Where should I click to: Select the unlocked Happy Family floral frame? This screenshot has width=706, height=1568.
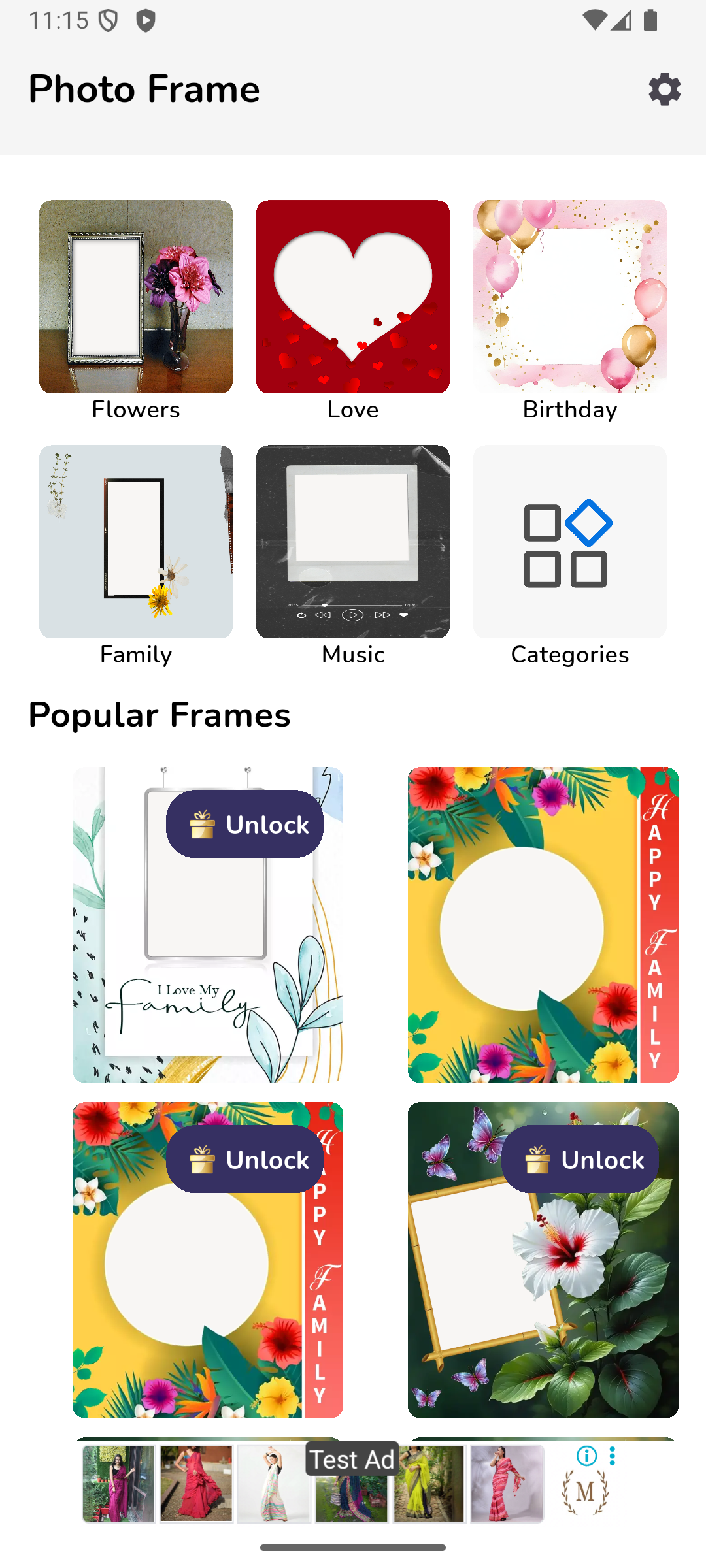(543, 924)
